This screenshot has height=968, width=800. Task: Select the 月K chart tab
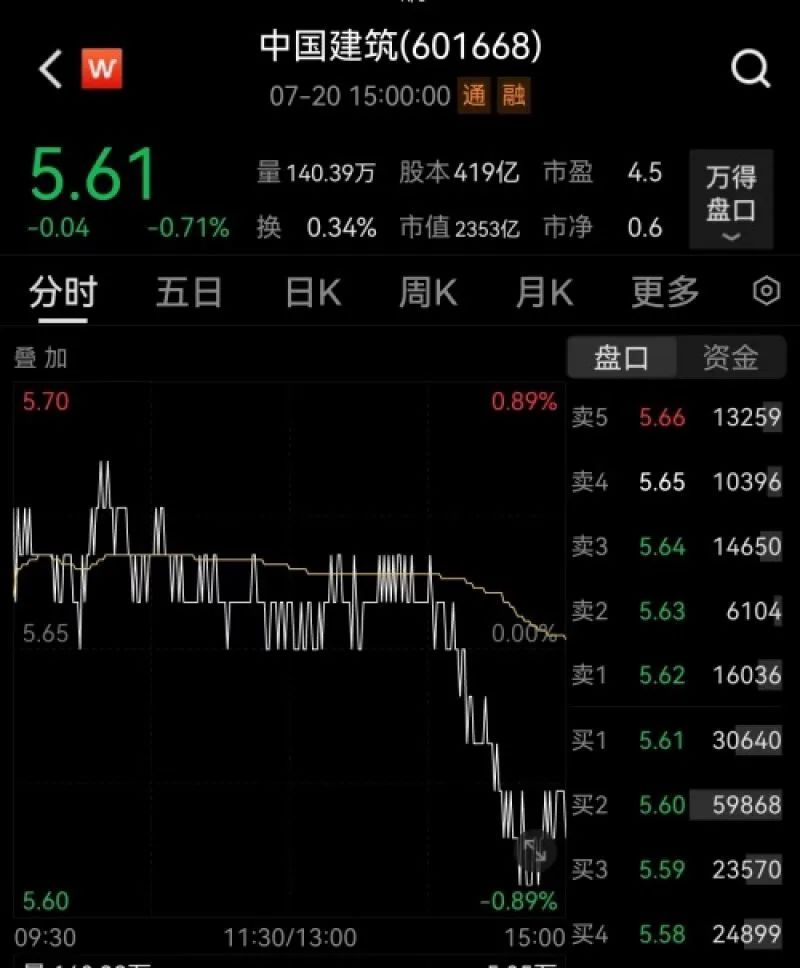pyautogui.click(x=544, y=293)
